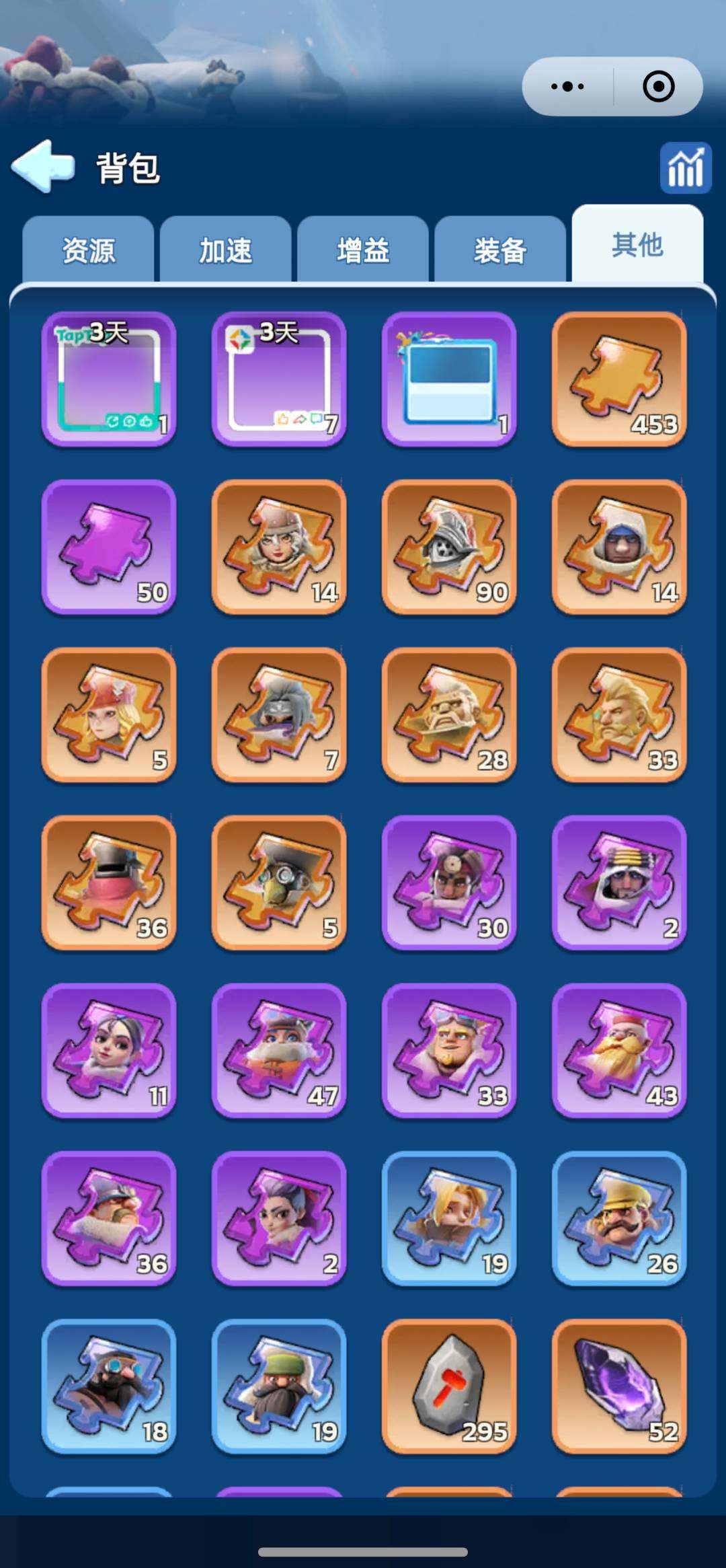
Task: Open the helmeted knight shard with 90
Action: coord(449,546)
